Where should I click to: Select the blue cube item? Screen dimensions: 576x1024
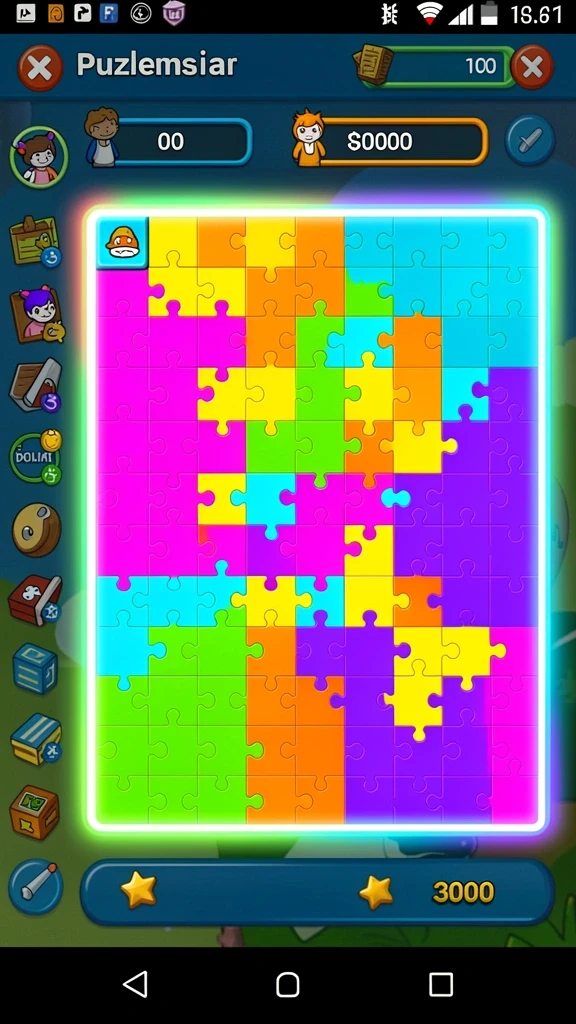pyautogui.click(x=35, y=668)
